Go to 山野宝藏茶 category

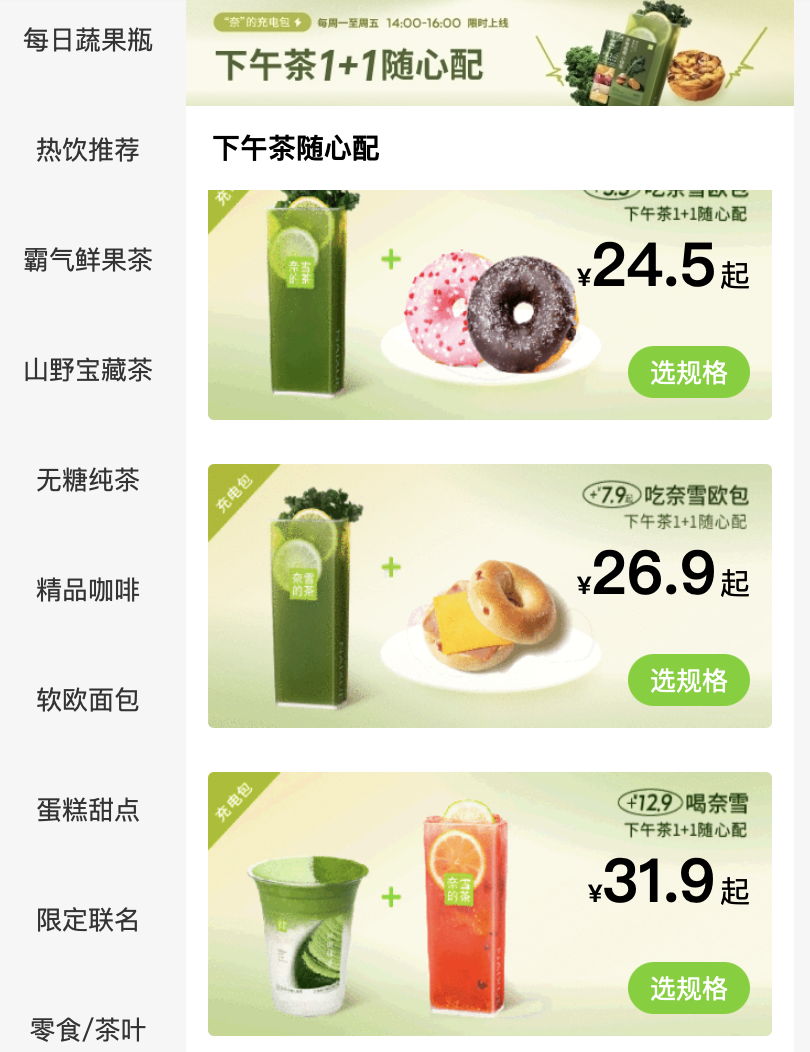point(88,370)
